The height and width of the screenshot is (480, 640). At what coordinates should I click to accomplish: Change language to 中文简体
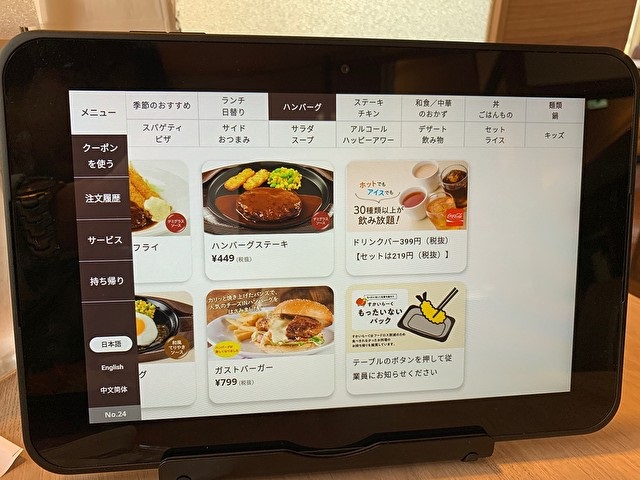[113, 390]
